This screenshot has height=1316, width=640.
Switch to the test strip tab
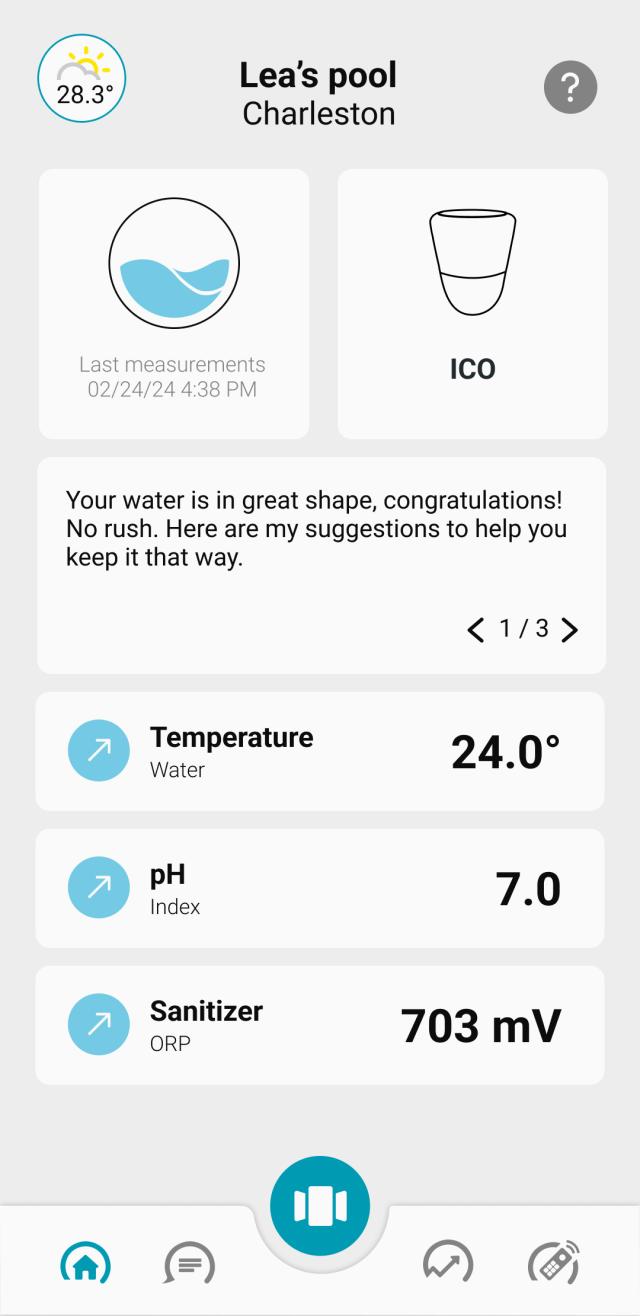pyautogui.click(x=554, y=1265)
